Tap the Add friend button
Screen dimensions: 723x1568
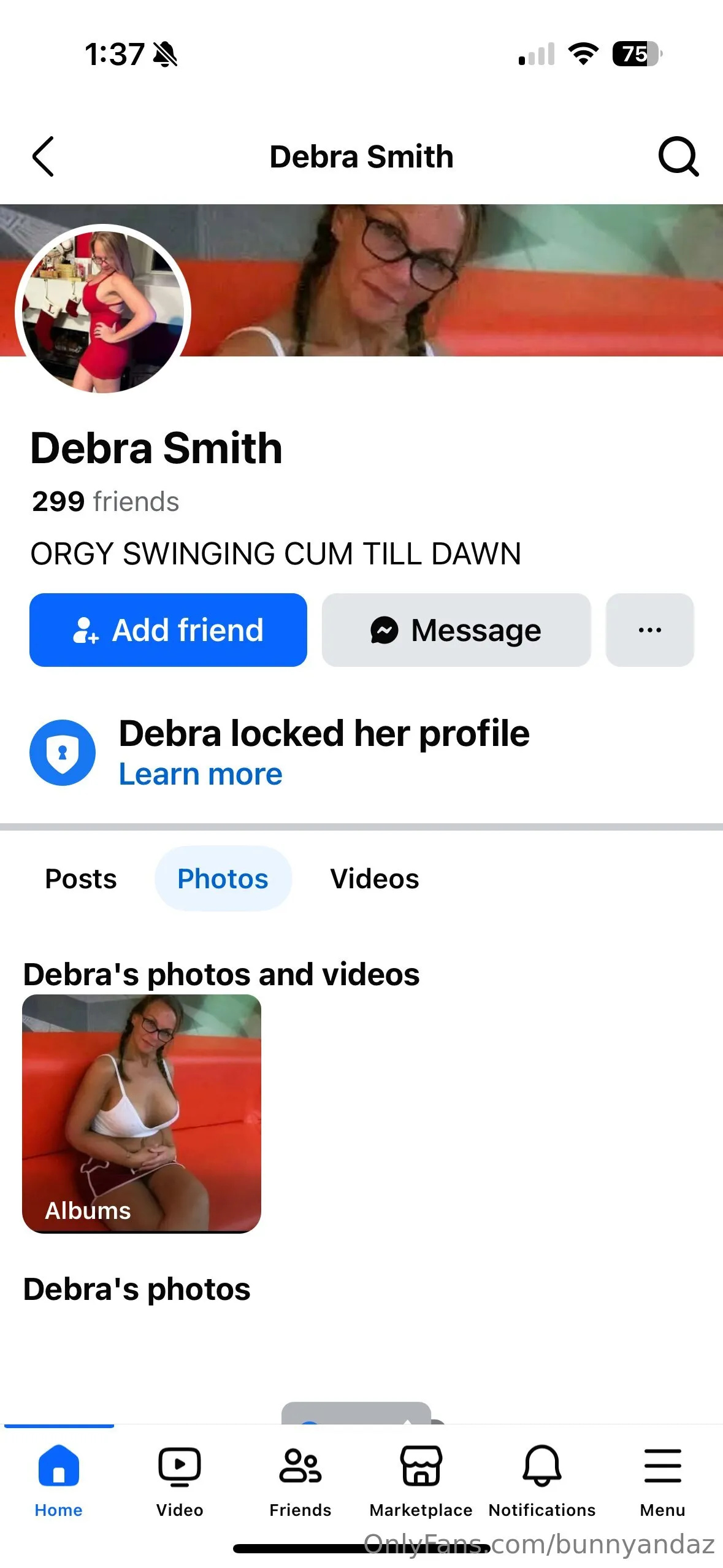(x=168, y=630)
